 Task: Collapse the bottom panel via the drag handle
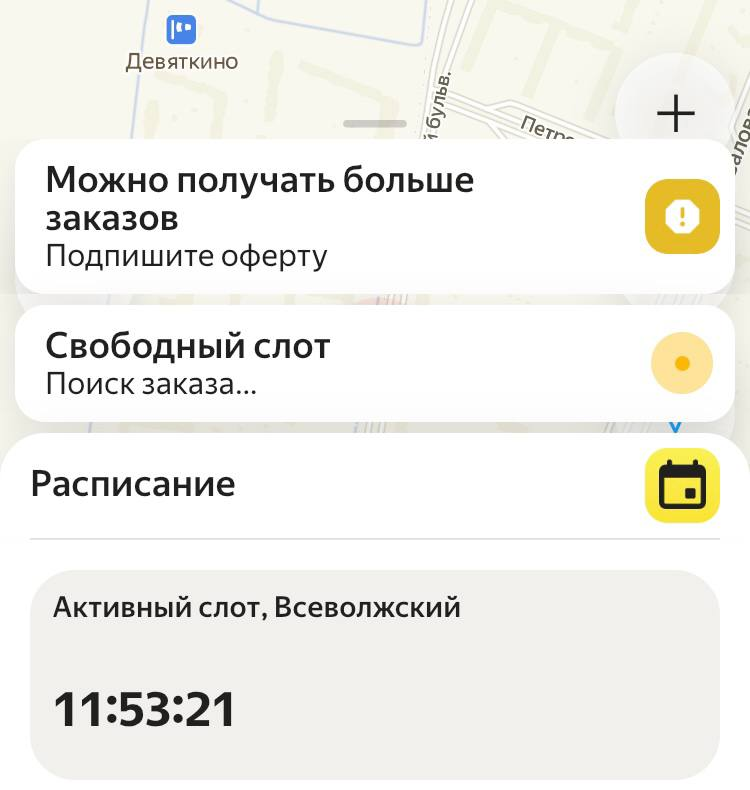point(374,124)
